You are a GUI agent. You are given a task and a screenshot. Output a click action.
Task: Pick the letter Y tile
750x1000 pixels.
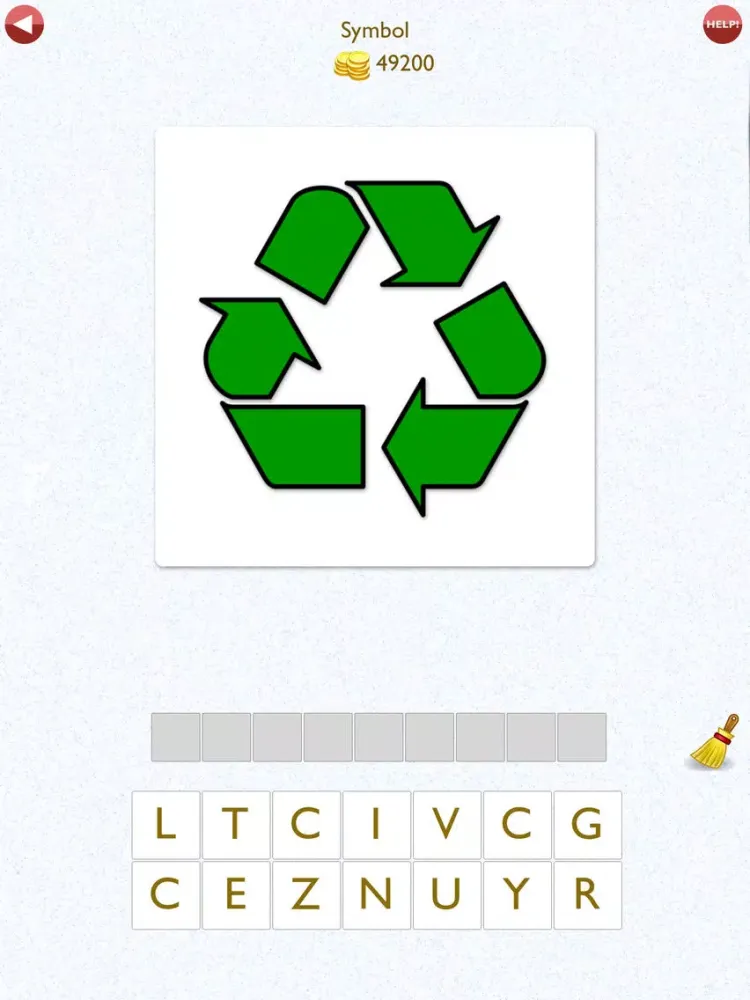click(517, 895)
